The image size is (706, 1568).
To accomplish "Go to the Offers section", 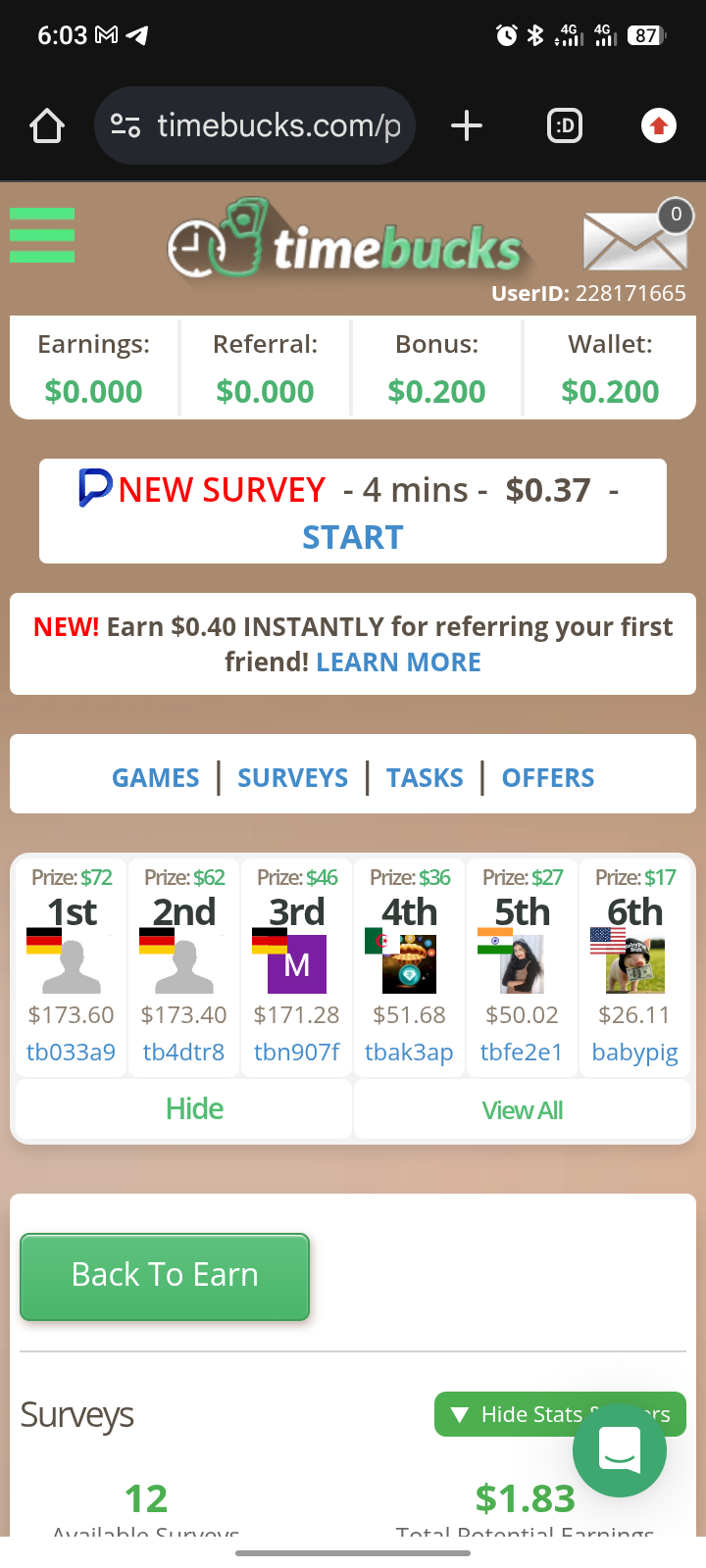I will click(x=548, y=778).
